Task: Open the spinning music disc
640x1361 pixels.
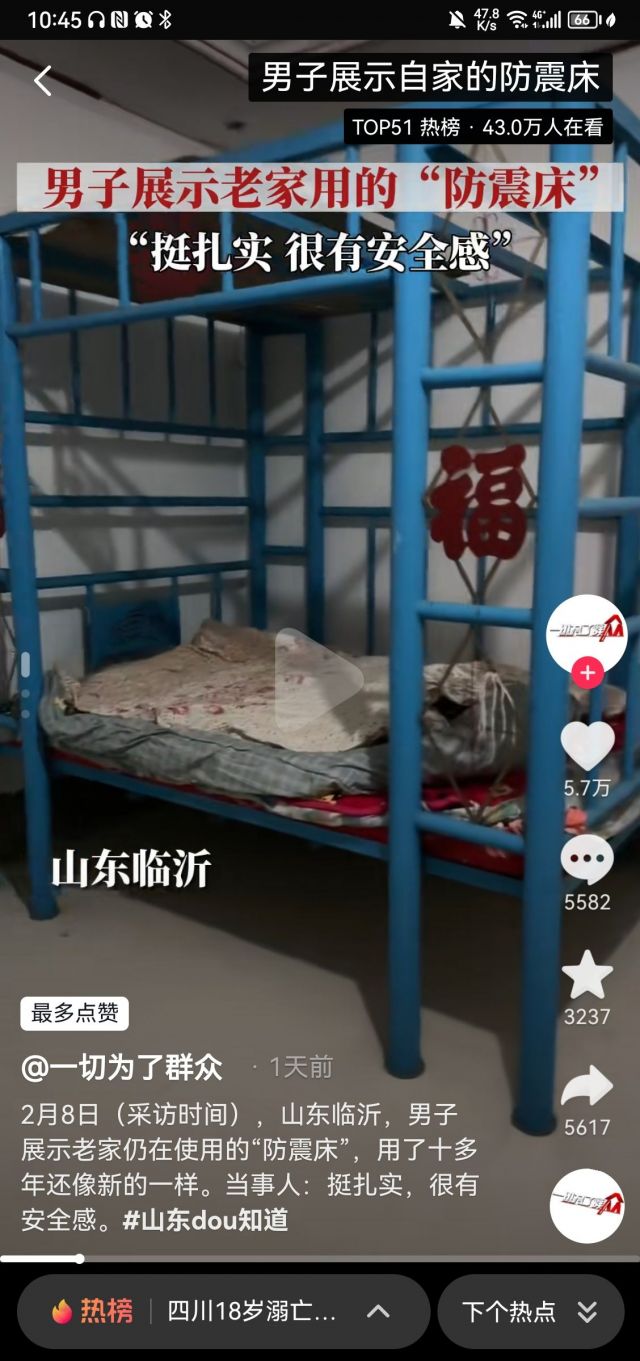Action: 587,1206
